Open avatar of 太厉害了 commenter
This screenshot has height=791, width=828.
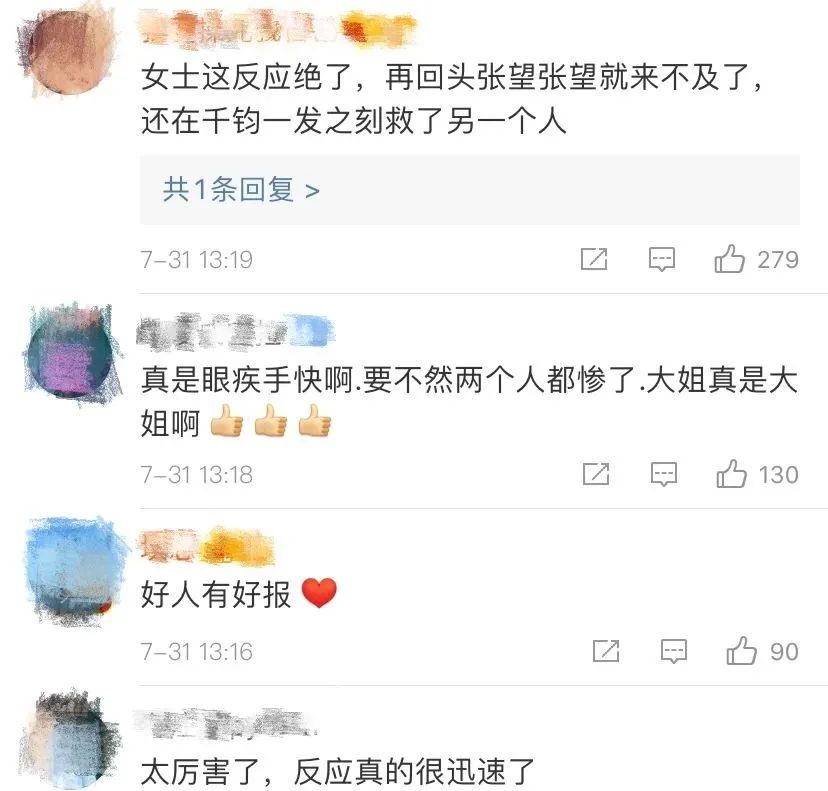70,740
